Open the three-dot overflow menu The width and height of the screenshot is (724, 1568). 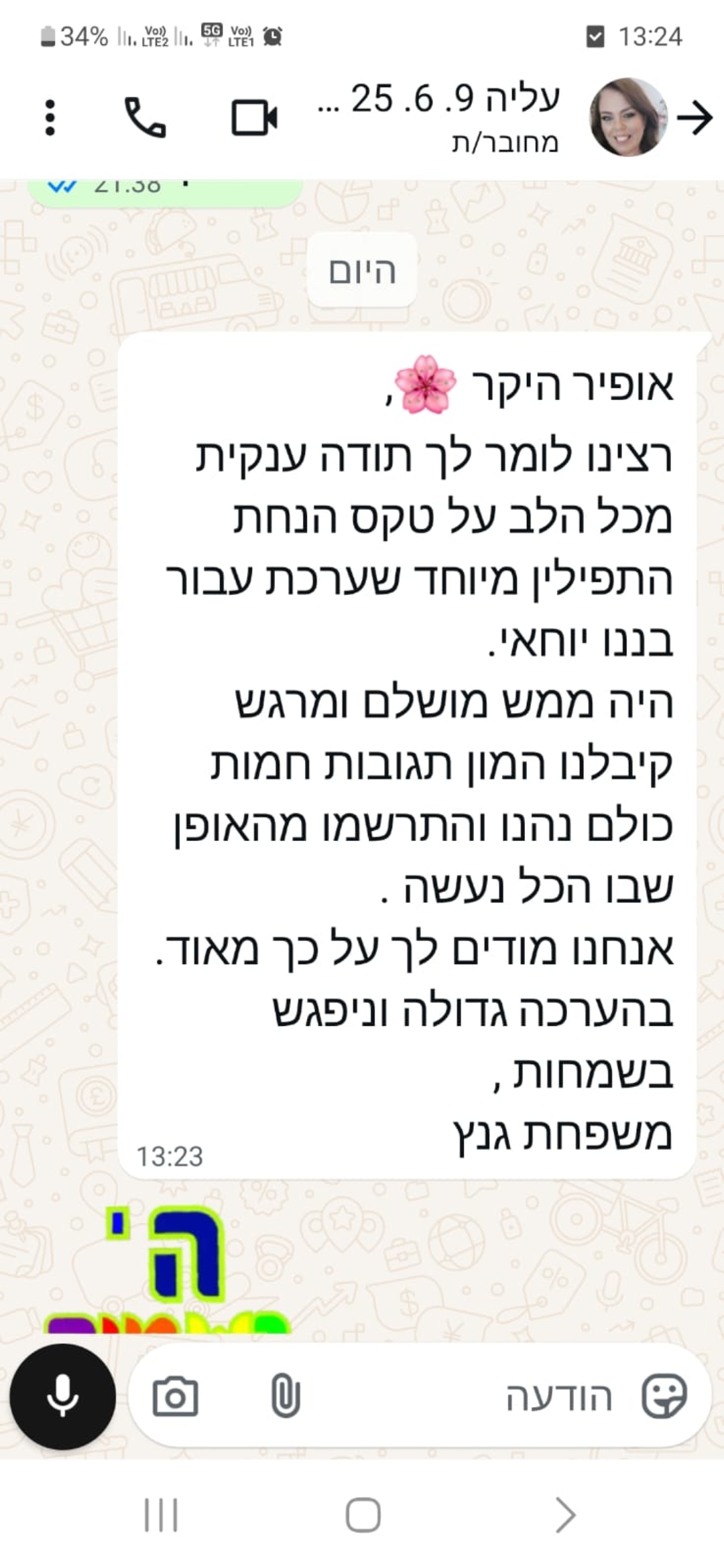[50, 118]
